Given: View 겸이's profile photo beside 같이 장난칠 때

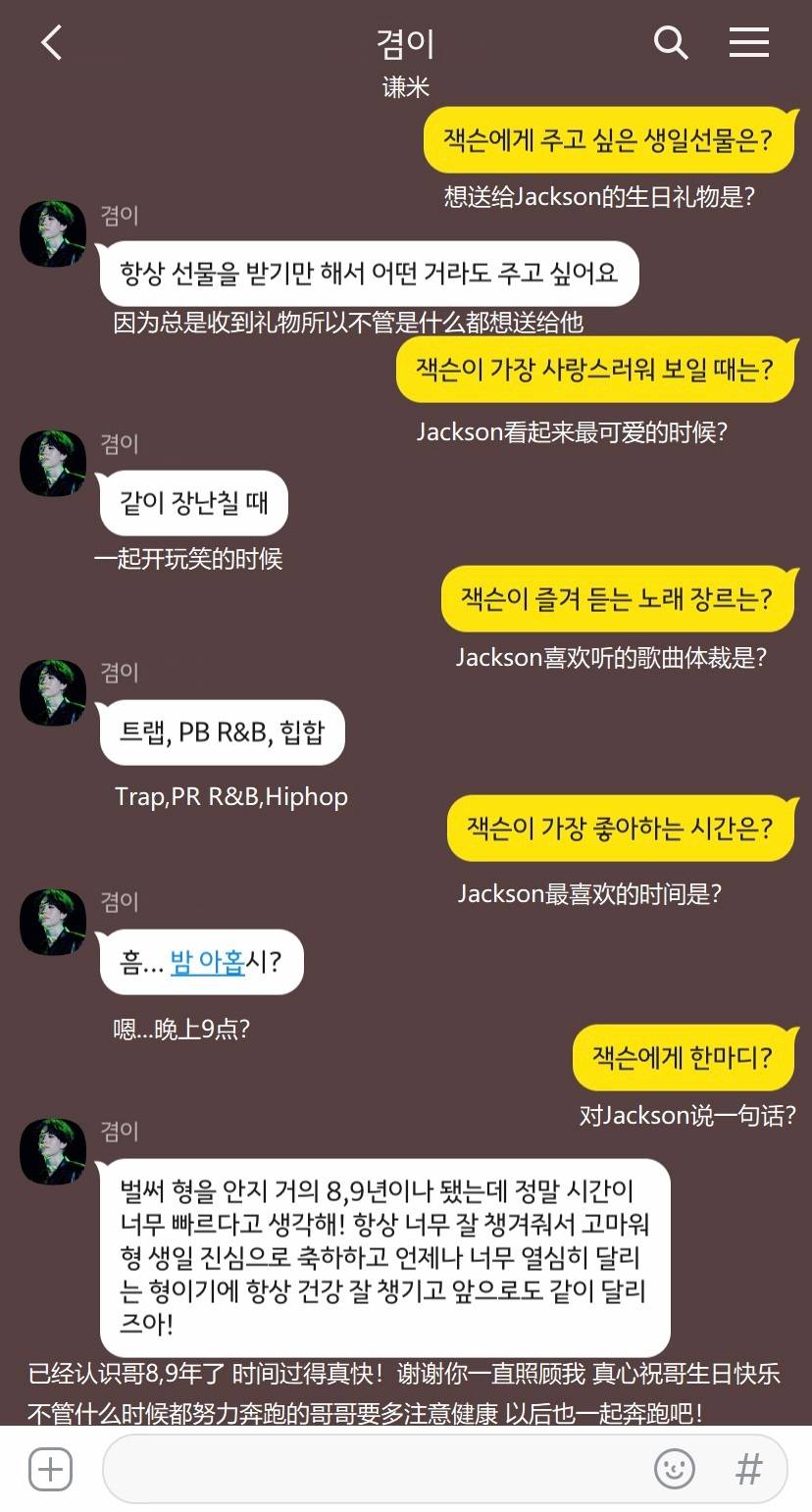Looking at the screenshot, I should click(x=53, y=463).
